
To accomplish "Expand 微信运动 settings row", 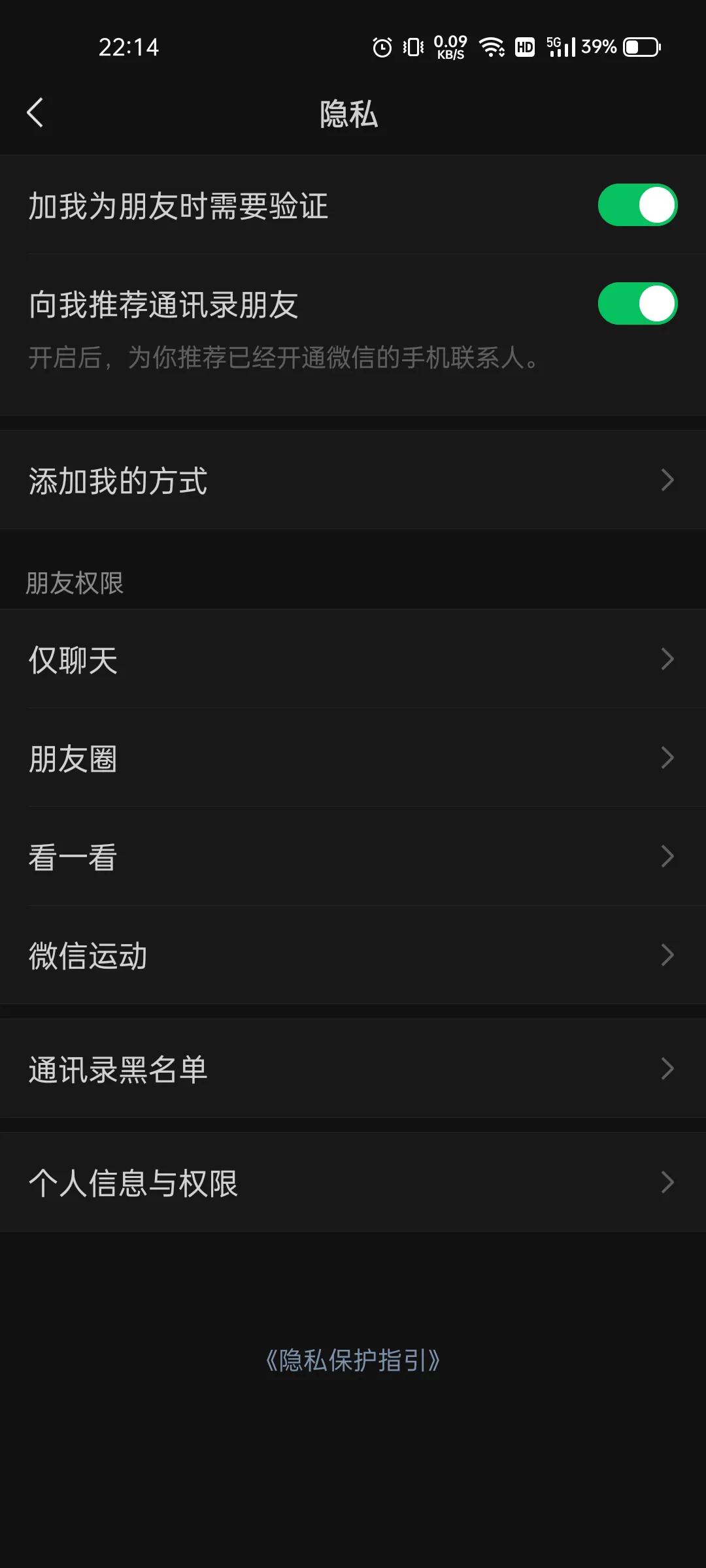I will [x=353, y=955].
